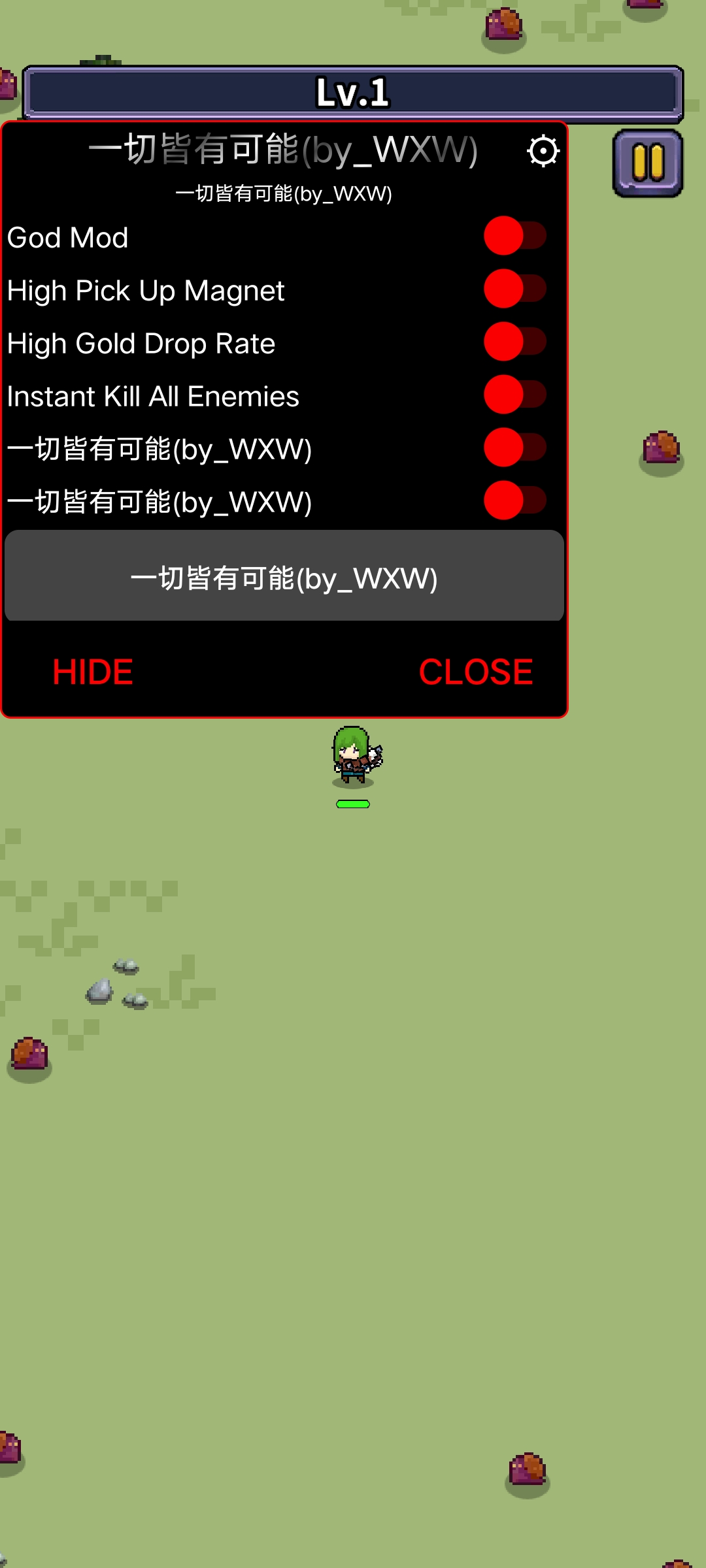Pause the game
This screenshot has height=1568, width=706.
647,163
